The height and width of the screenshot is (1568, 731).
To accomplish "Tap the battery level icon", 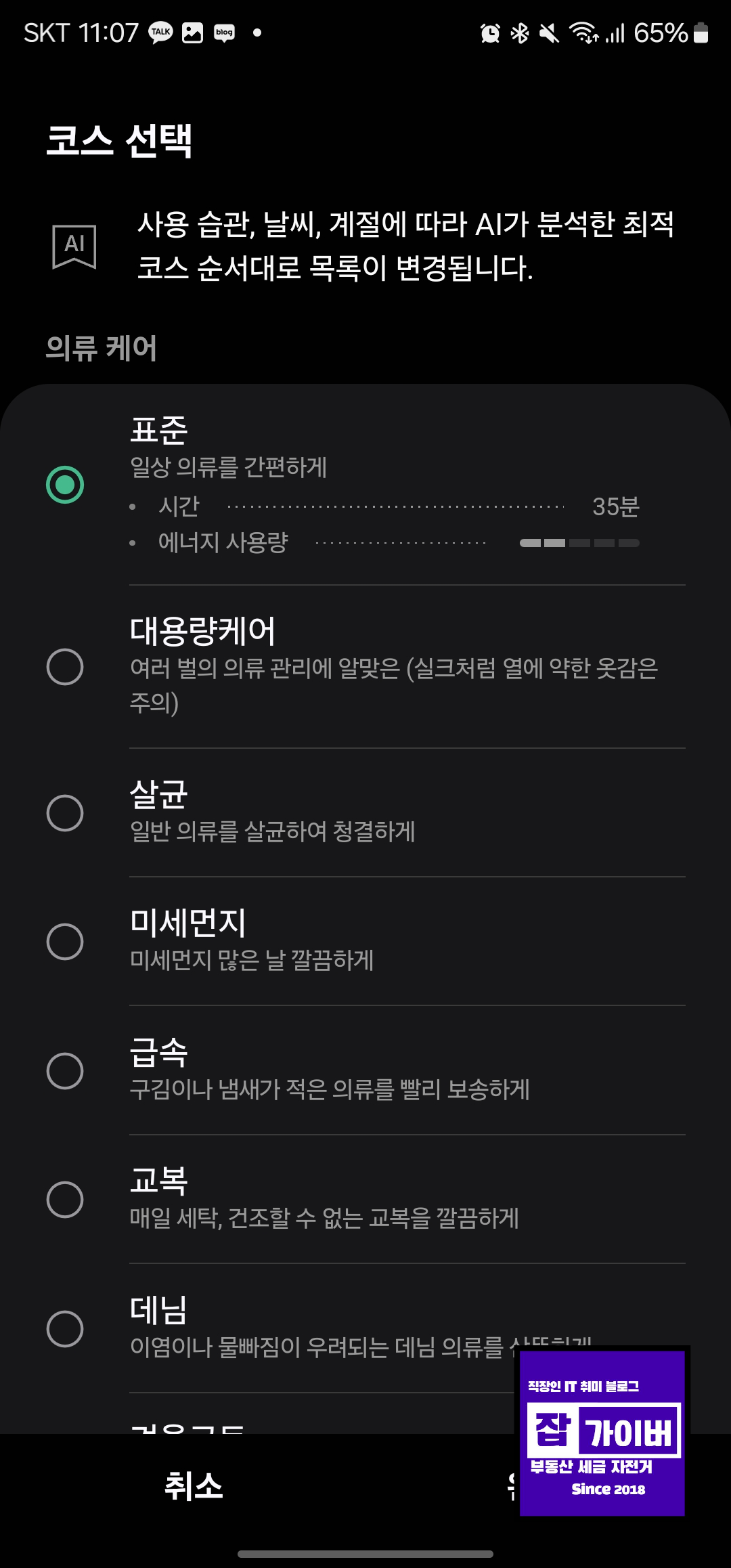I will 701,32.
